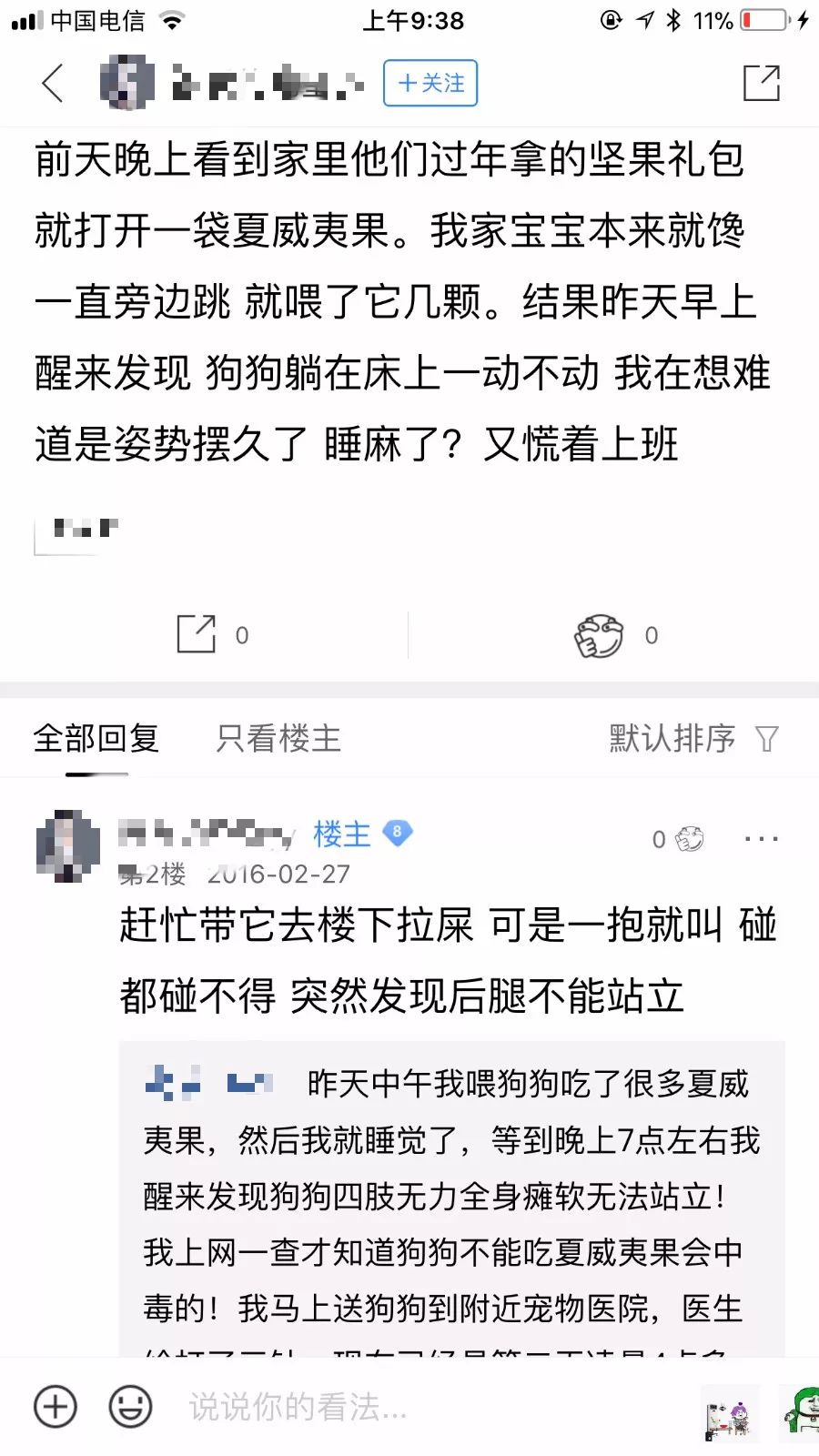Viewport: 819px width, 1456px height.
Task: Switch to the 全部回复 tab
Action: [95, 737]
